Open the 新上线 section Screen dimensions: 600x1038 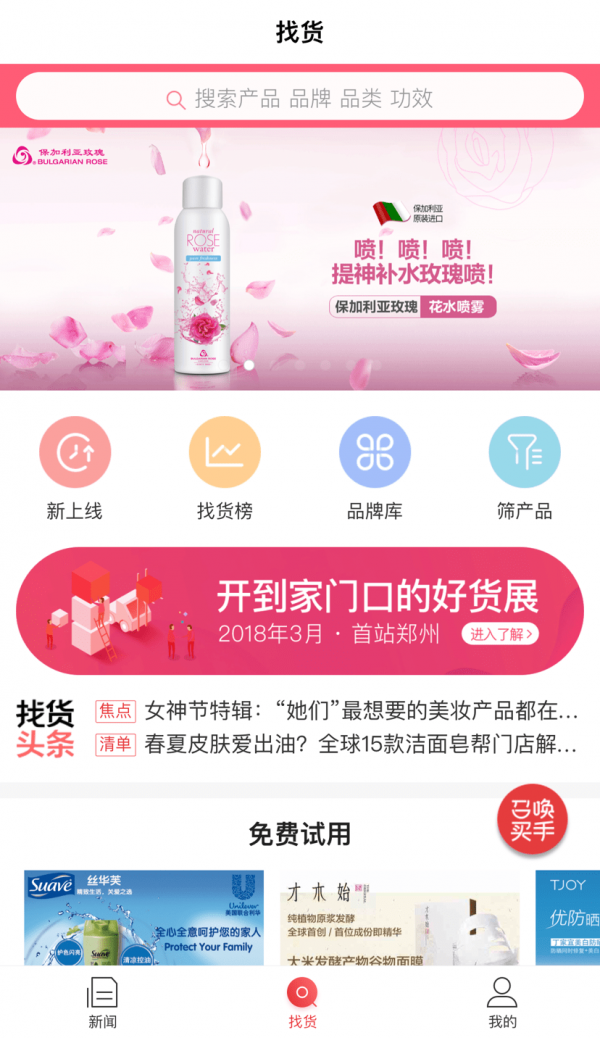(75, 468)
